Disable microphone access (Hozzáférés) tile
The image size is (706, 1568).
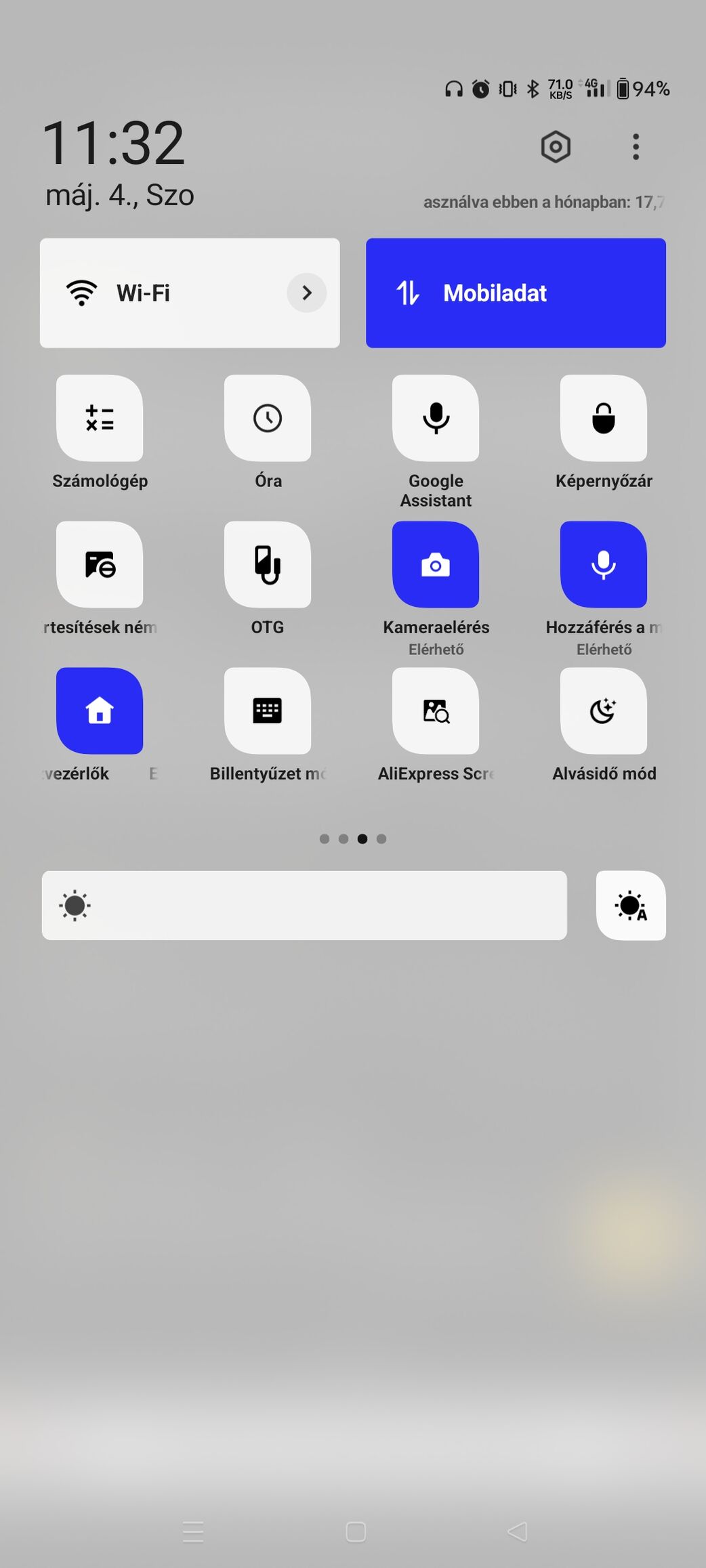coord(604,565)
